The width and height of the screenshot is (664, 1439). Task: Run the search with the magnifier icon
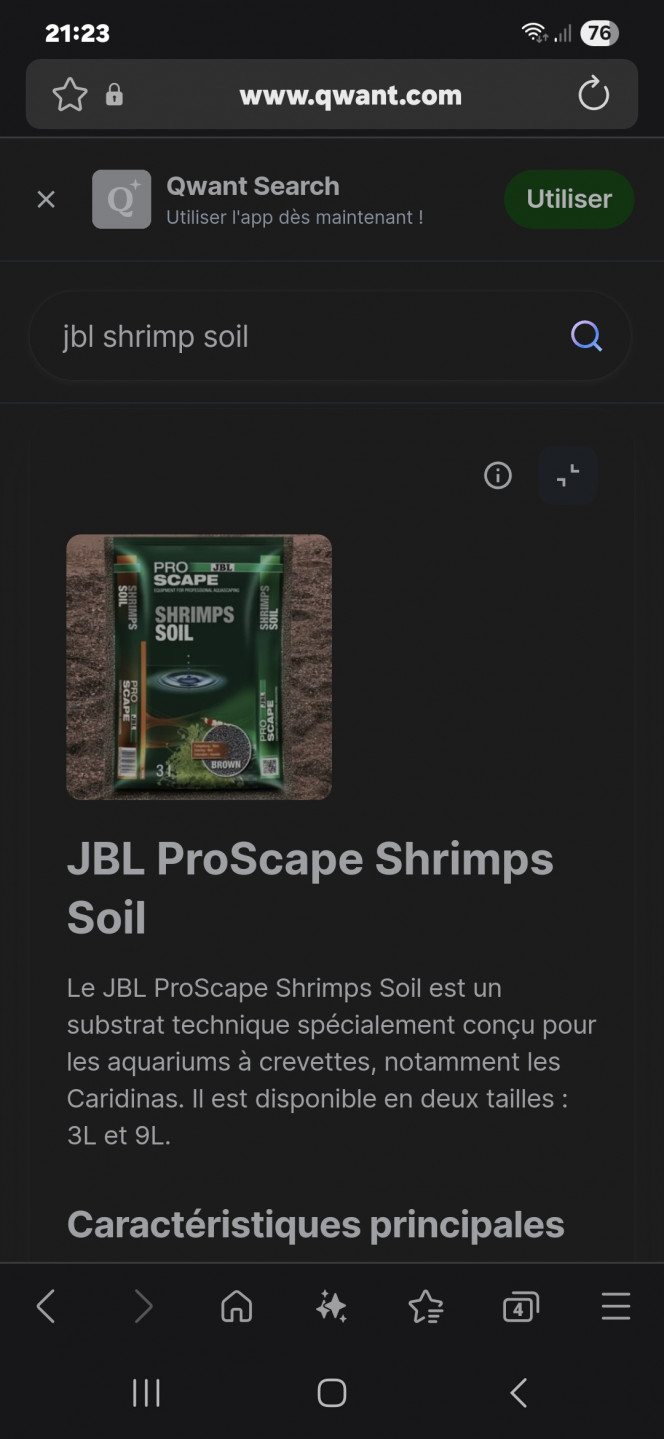586,337
